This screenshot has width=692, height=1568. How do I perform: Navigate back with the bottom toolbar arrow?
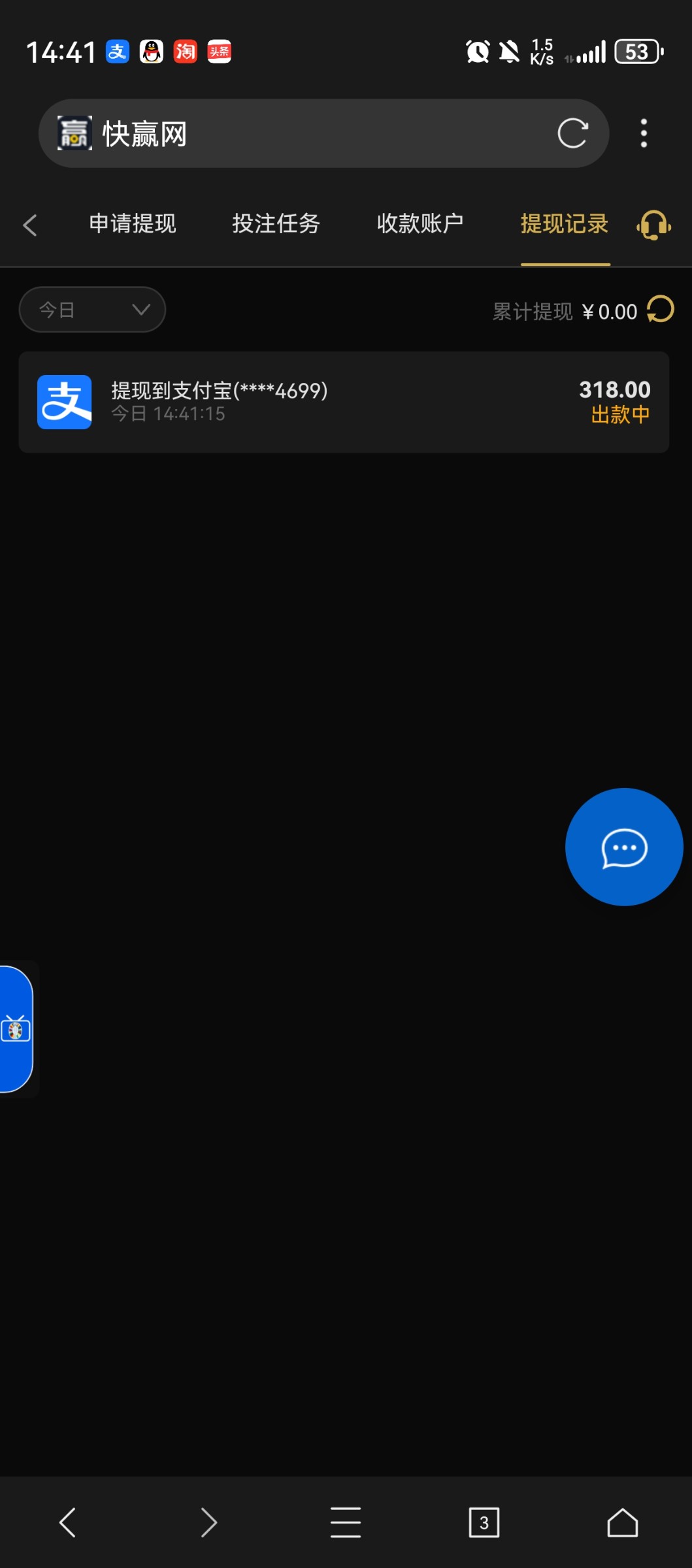pyautogui.click(x=68, y=1522)
